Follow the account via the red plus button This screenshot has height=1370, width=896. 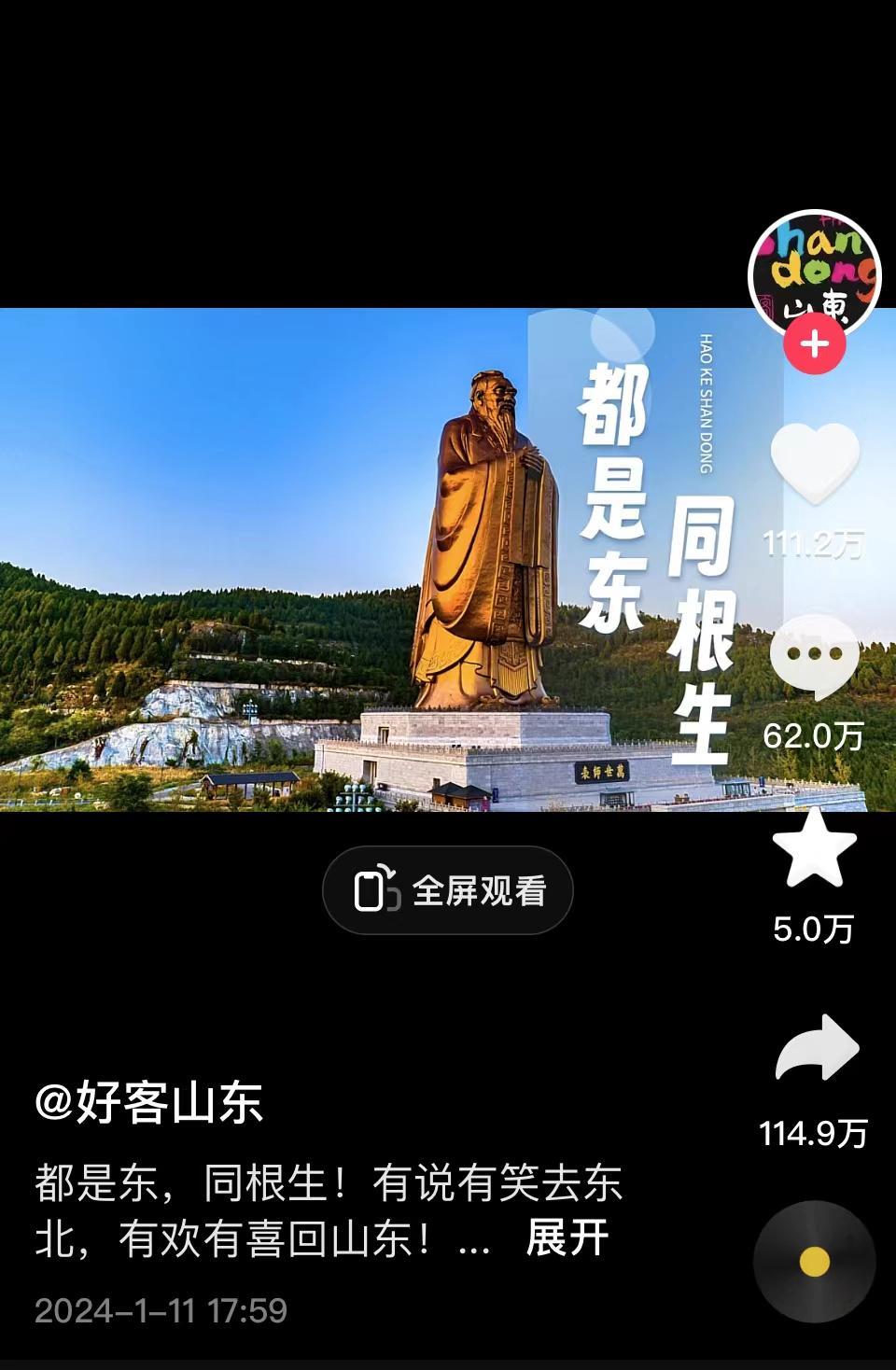pos(817,344)
